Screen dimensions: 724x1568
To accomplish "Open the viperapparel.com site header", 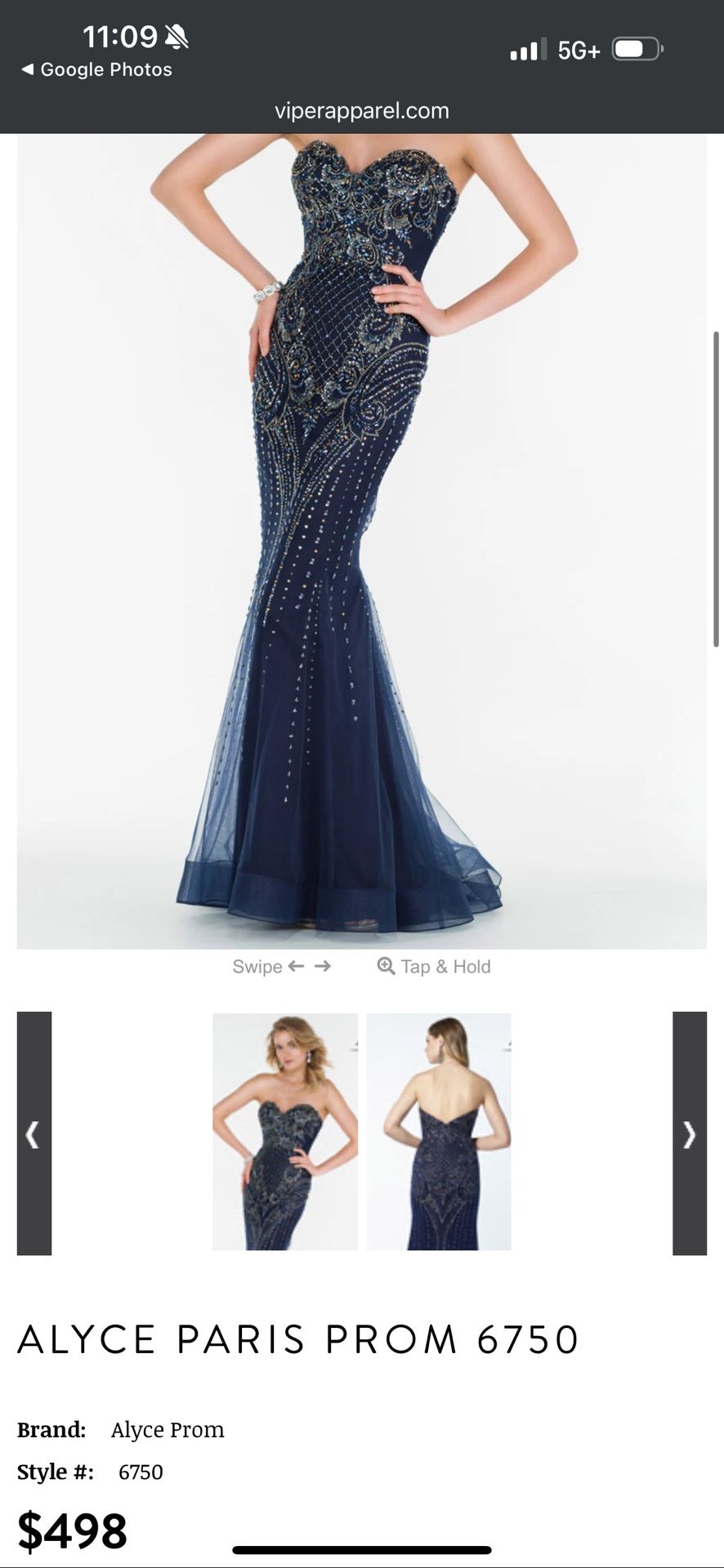I will click(361, 109).
